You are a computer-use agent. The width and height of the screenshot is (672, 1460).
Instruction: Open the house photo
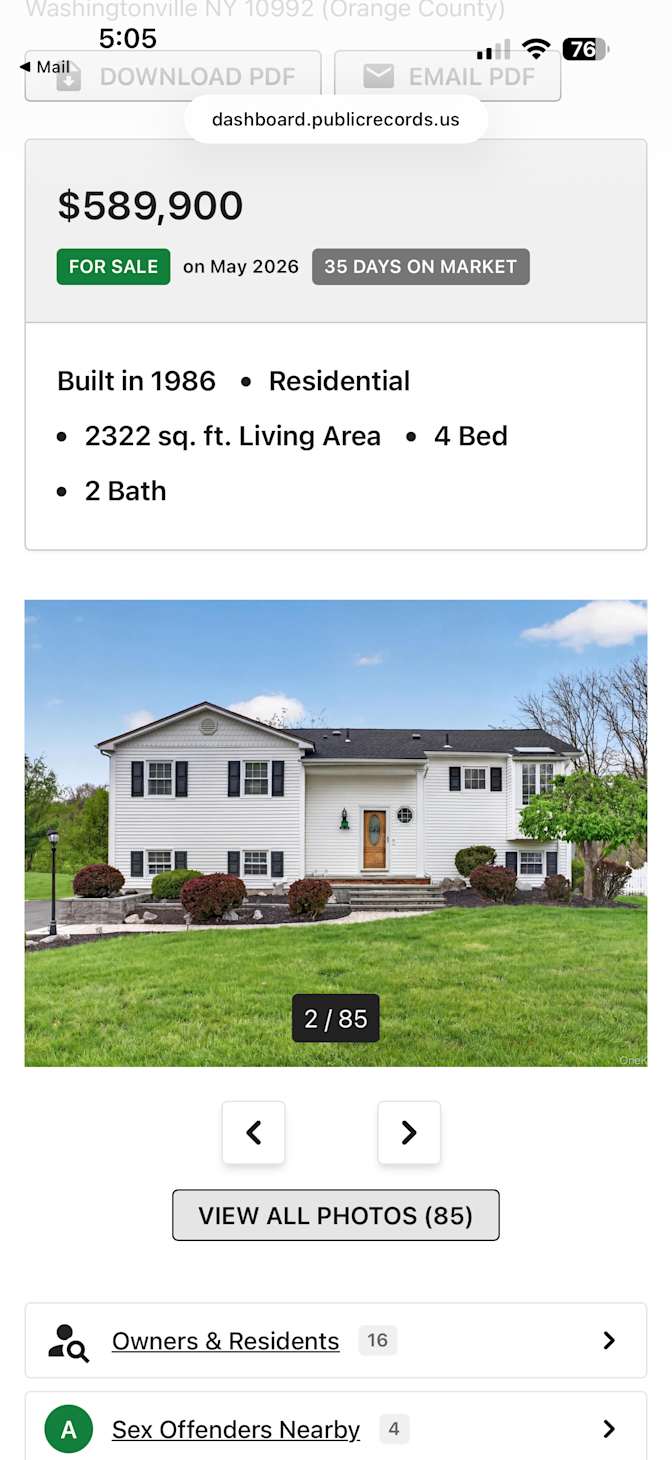click(336, 833)
